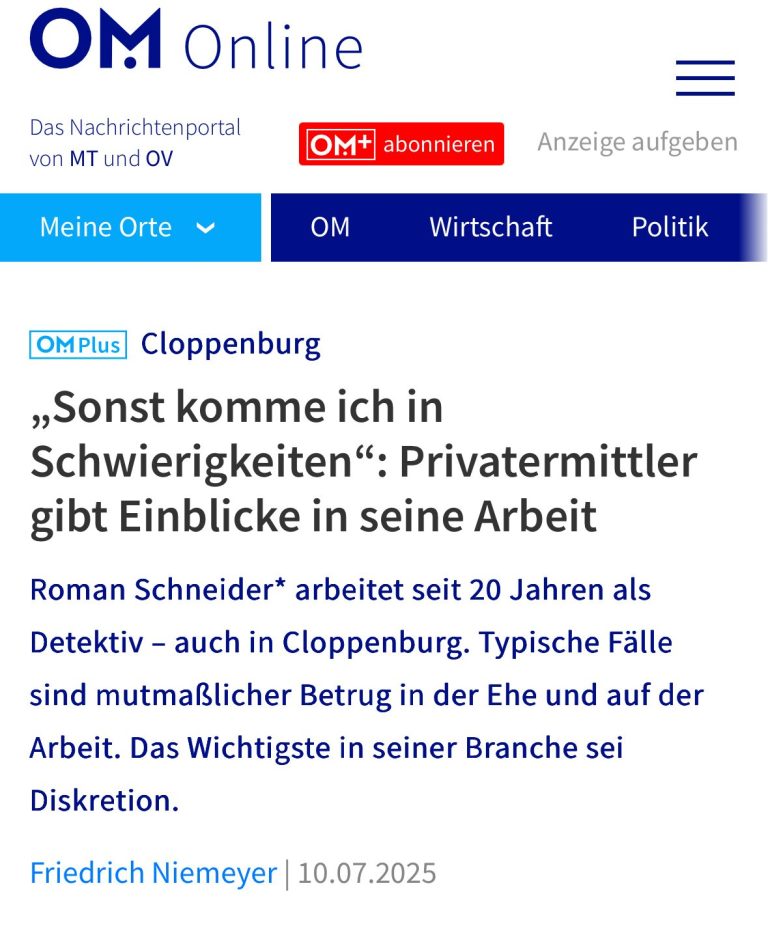Open the hamburger menu
Image resolution: width=768 pixels, height=933 pixels.
(x=705, y=78)
